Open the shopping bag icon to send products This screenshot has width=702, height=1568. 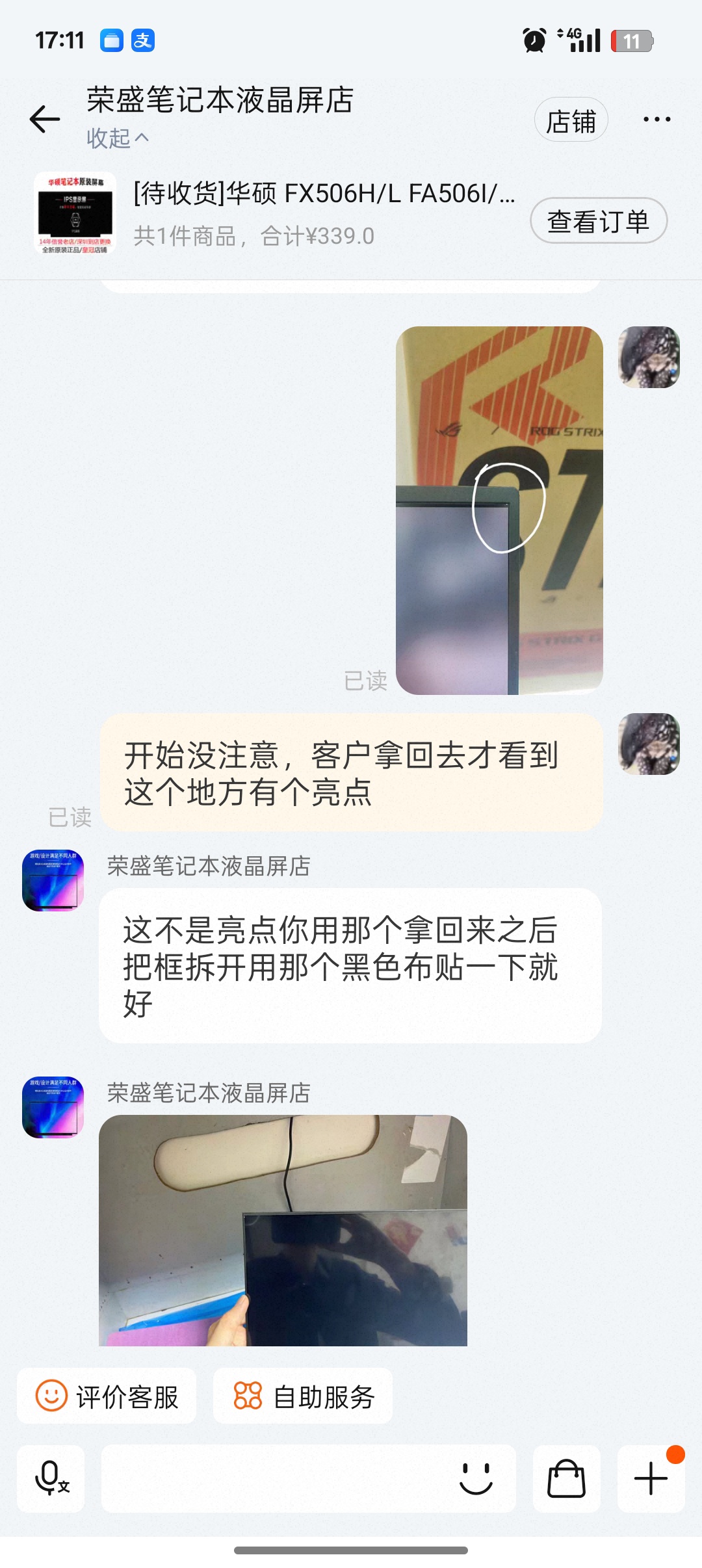point(566,1478)
